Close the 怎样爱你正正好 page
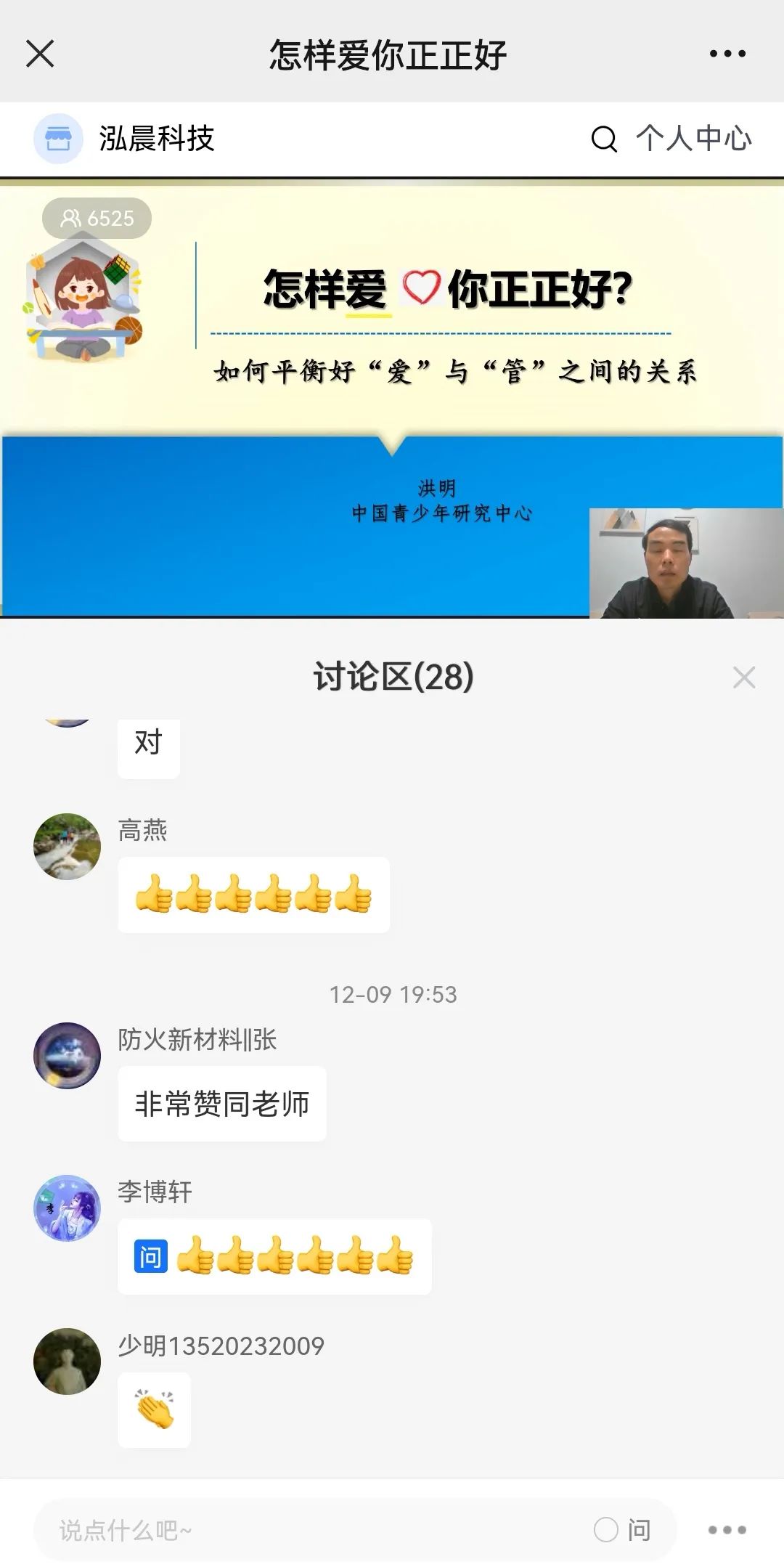 pyautogui.click(x=40, y=54)
